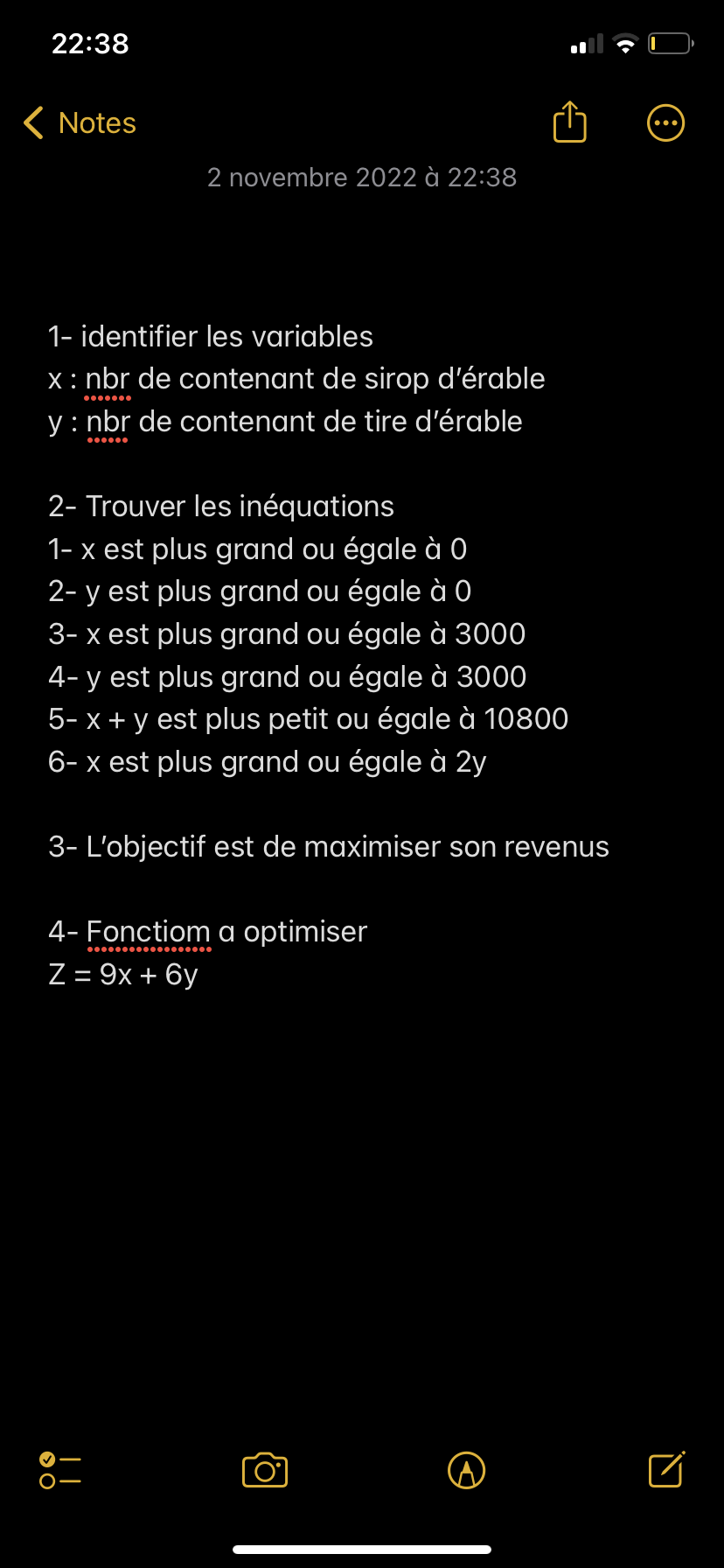Add a checklist to the note
724x1568 pixels.
60,1471
